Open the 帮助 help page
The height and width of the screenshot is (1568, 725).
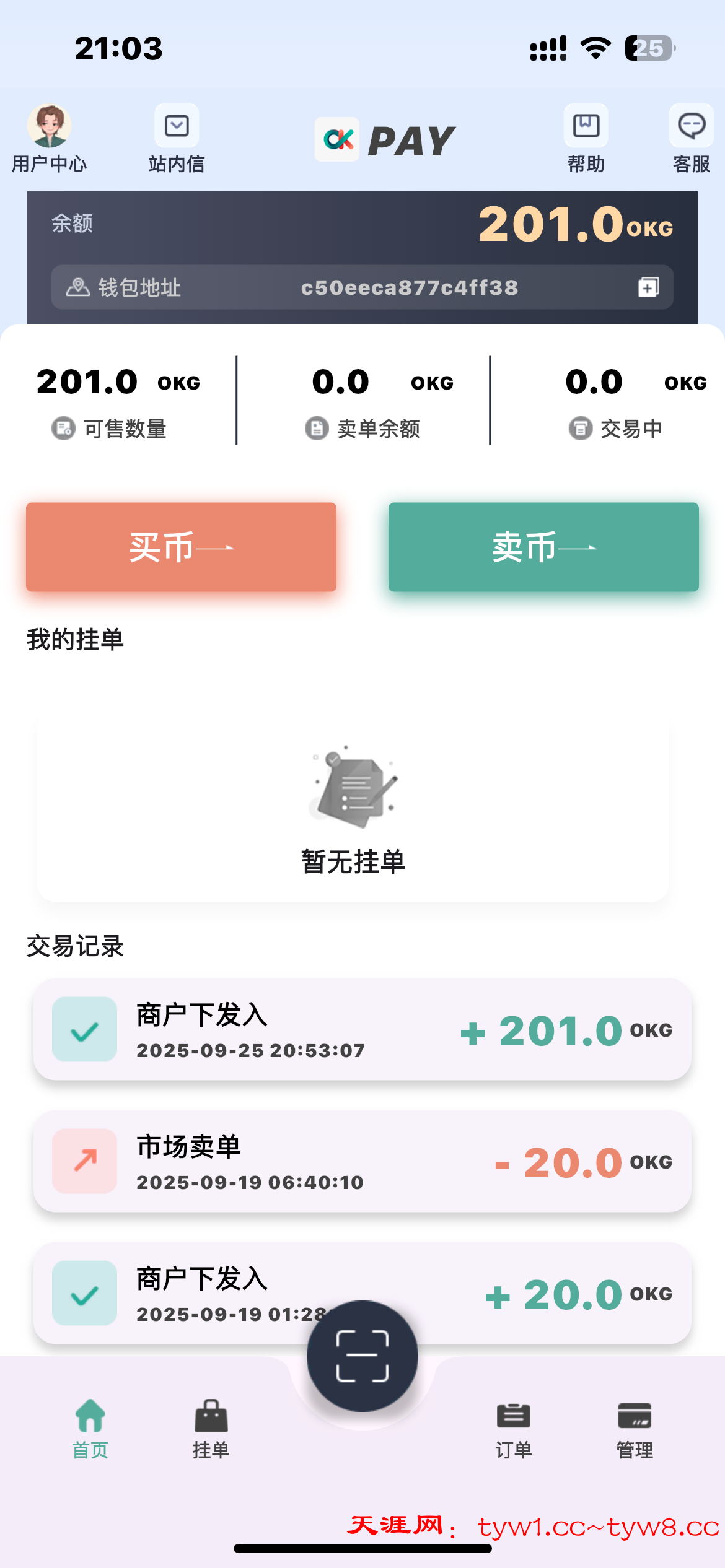[x=586, y=137]
